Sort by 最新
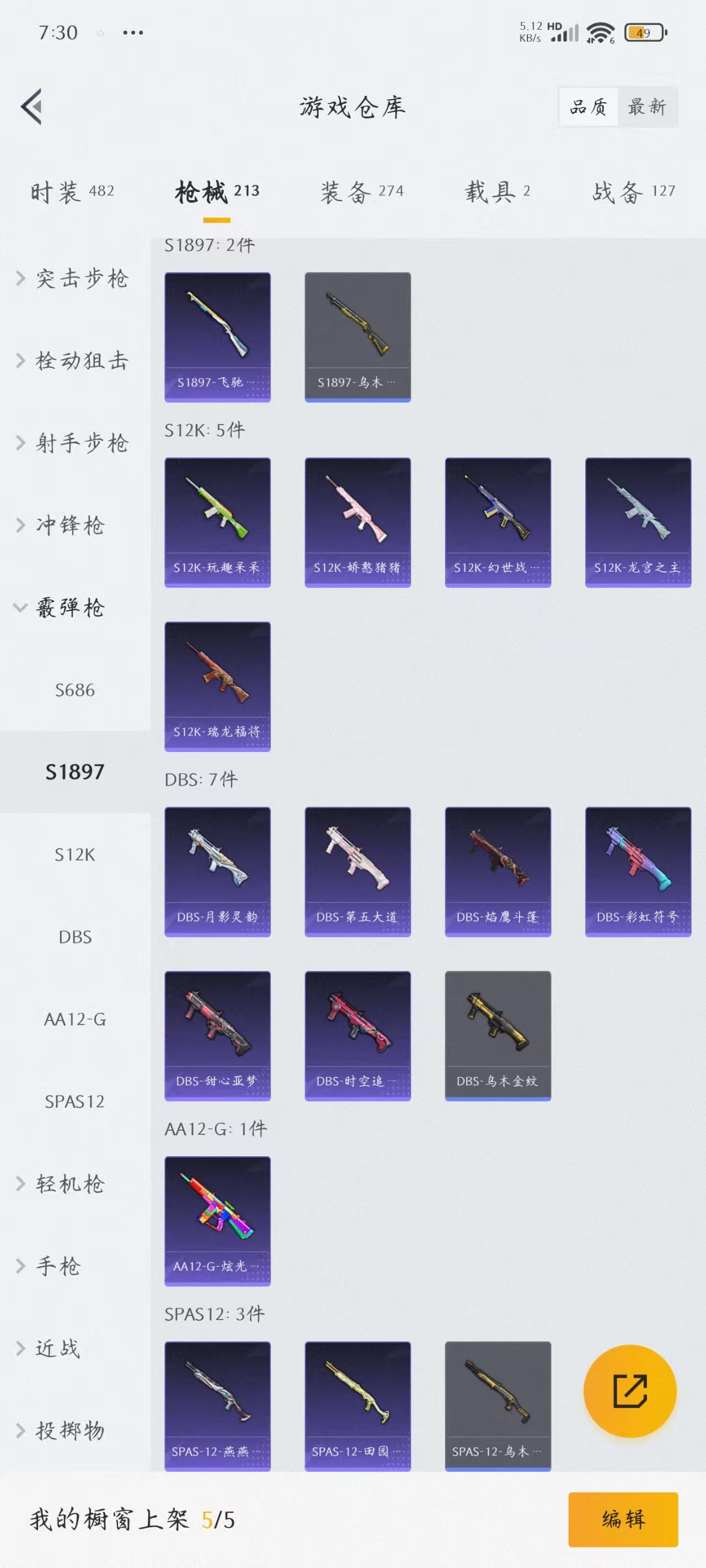The width and height of the screenshot is (706, 1568). (647, 107)
